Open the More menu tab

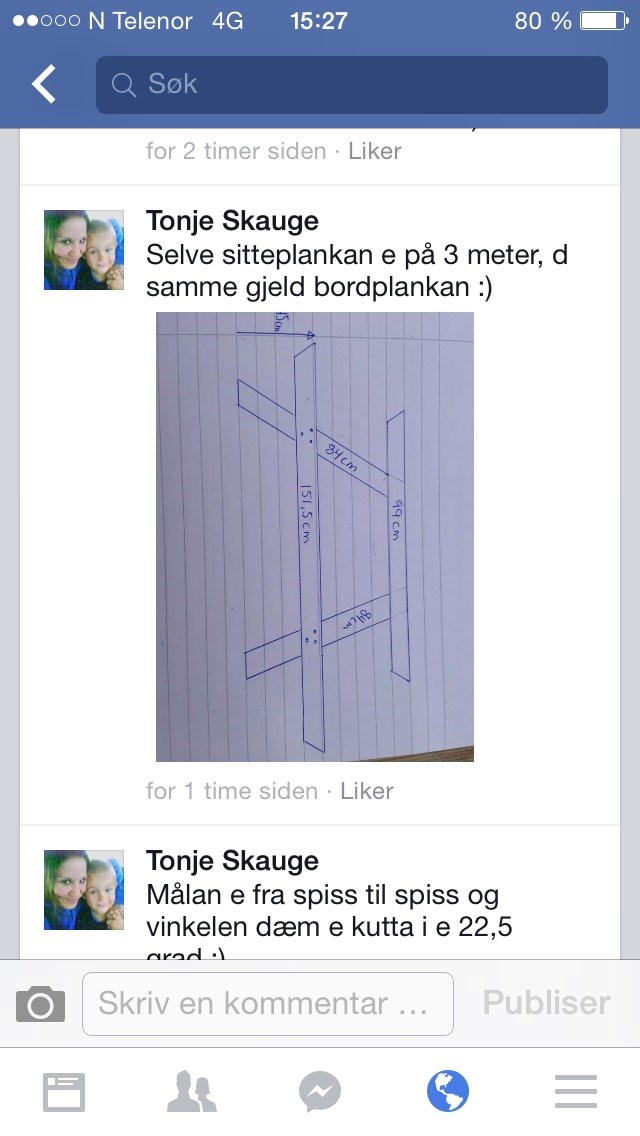pos(575,1092)
